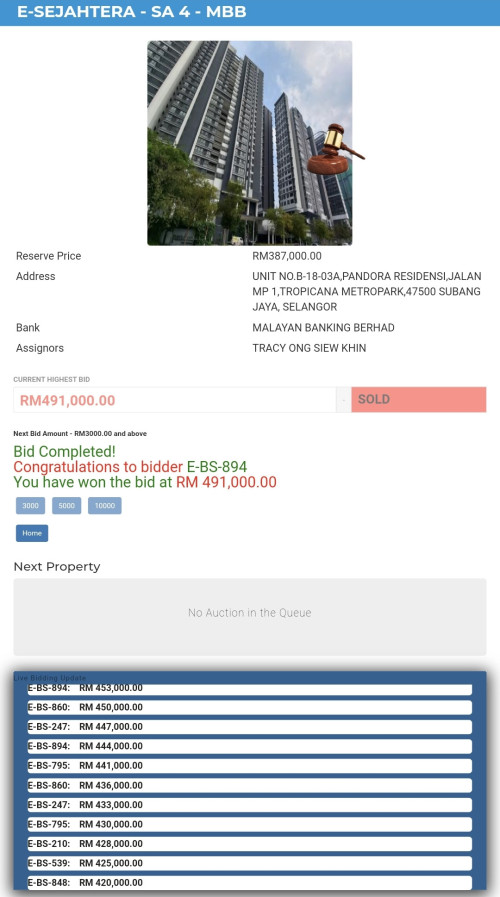Tap the current highest bid amount field
The height and width of the screenshot is (897, 500).
(175, 400)
